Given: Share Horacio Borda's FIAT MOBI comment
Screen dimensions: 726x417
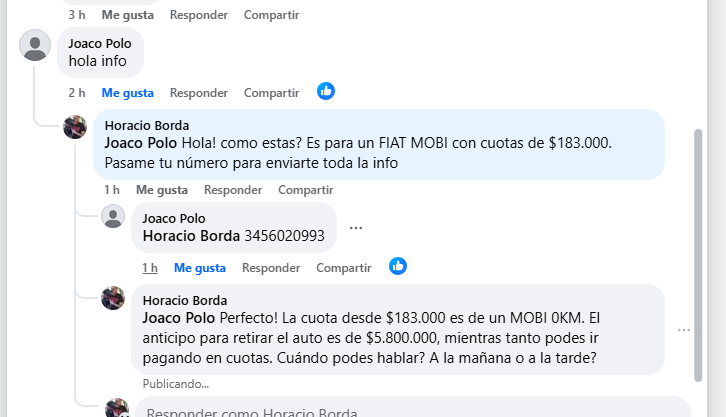Looking at the screenshot, I should tap(305, 190).
